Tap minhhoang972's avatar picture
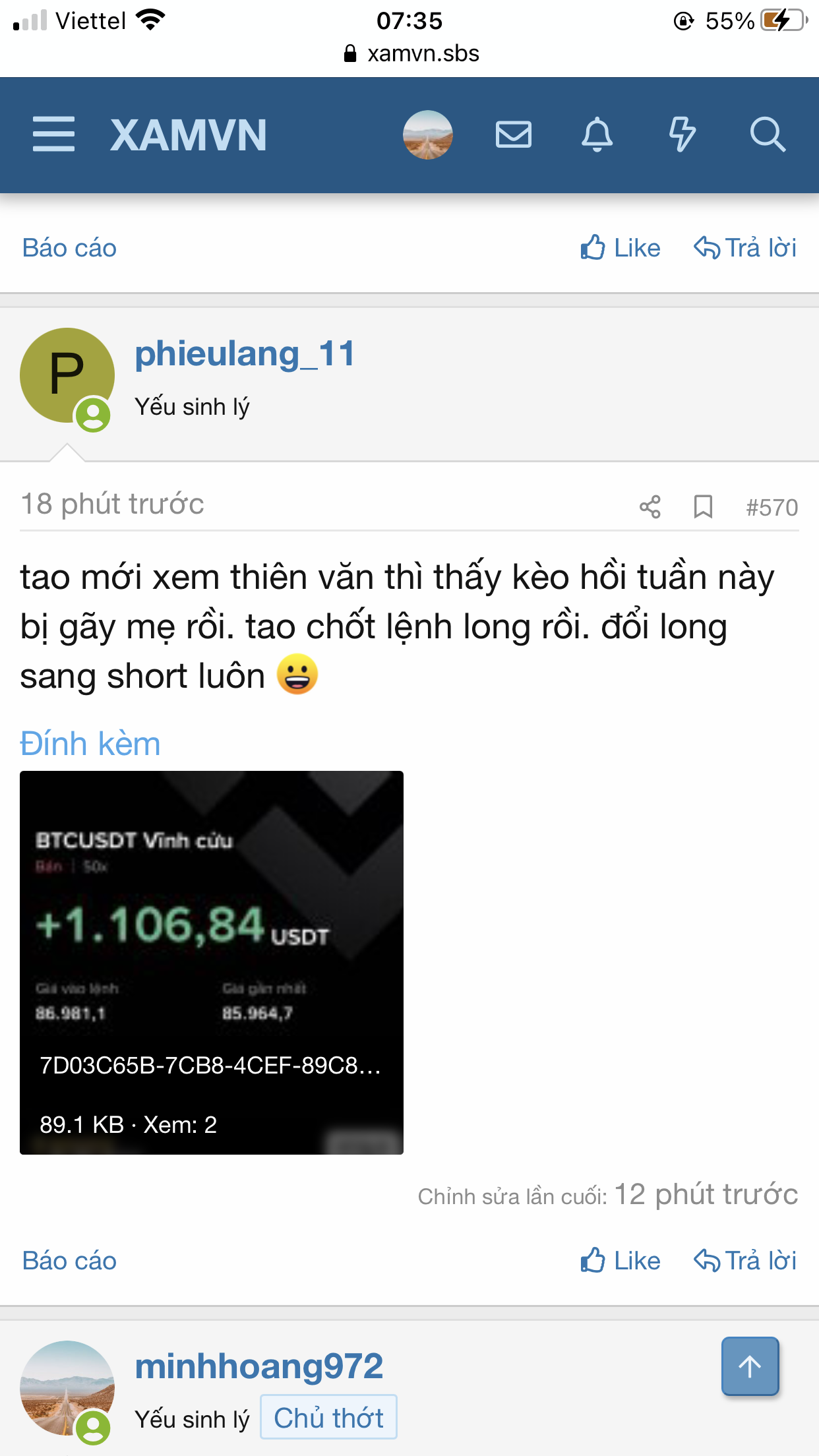Image resolution: width=819 pixels, height=1456 pixels. pyautogui.click(x=67, y=1388)
